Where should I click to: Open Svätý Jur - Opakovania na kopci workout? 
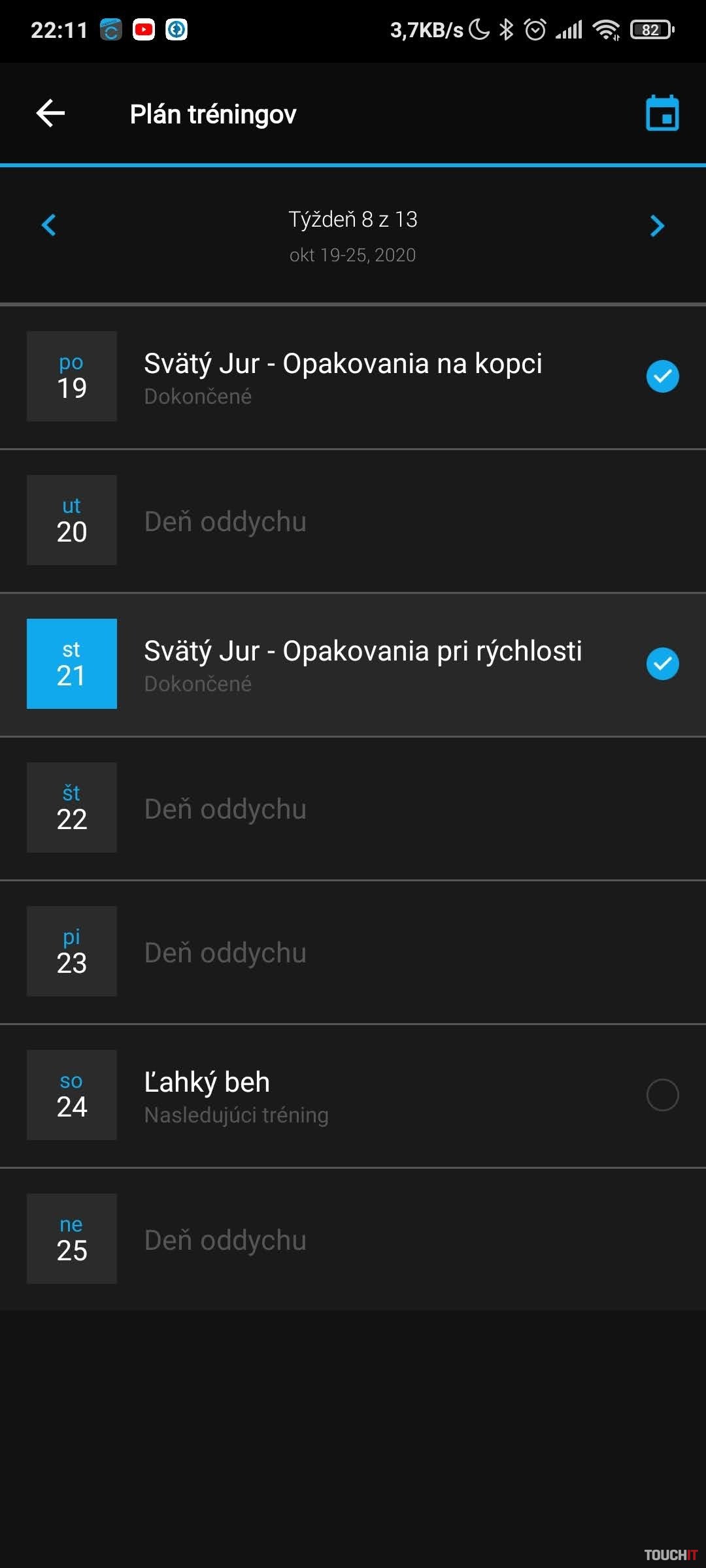coord(343,377)
